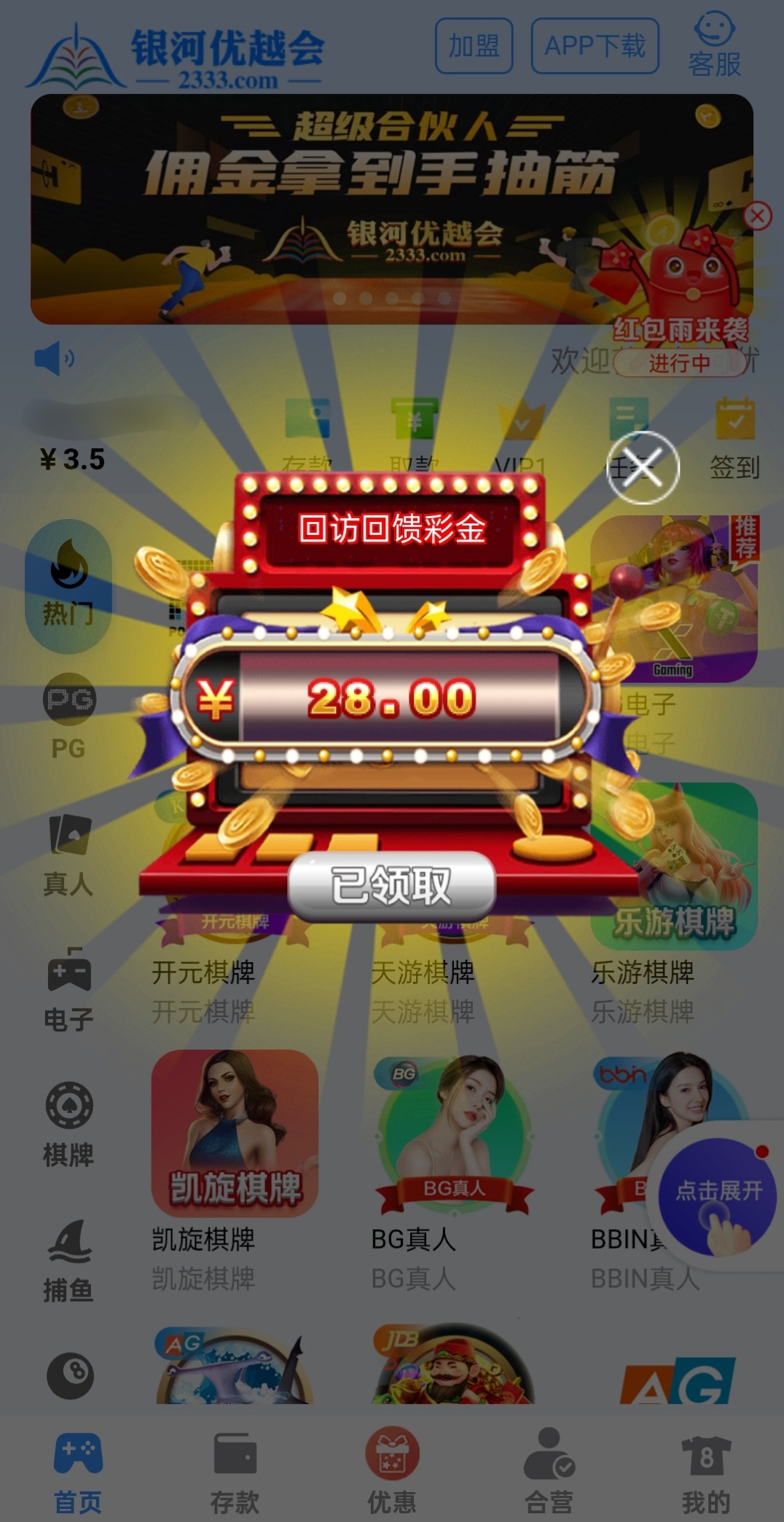784x1522 pixels.
Task: Contact 客服 customer service
Action: pos(714,45)
